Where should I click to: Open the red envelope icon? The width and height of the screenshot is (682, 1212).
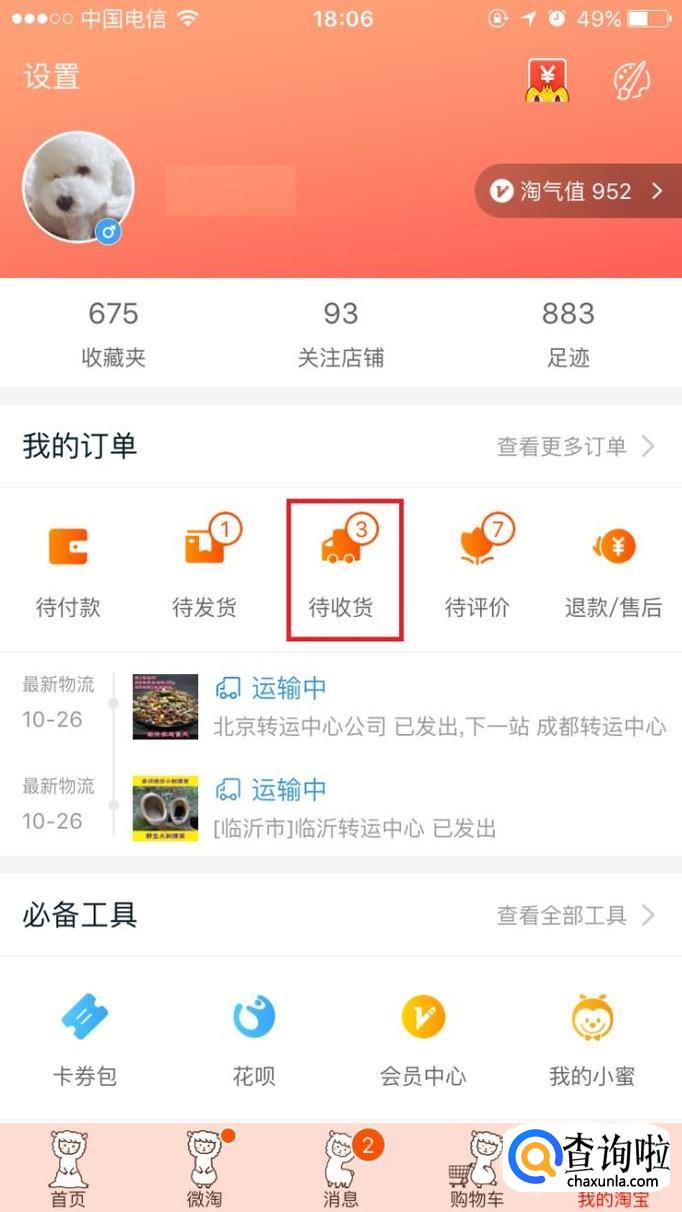point(547,80)
